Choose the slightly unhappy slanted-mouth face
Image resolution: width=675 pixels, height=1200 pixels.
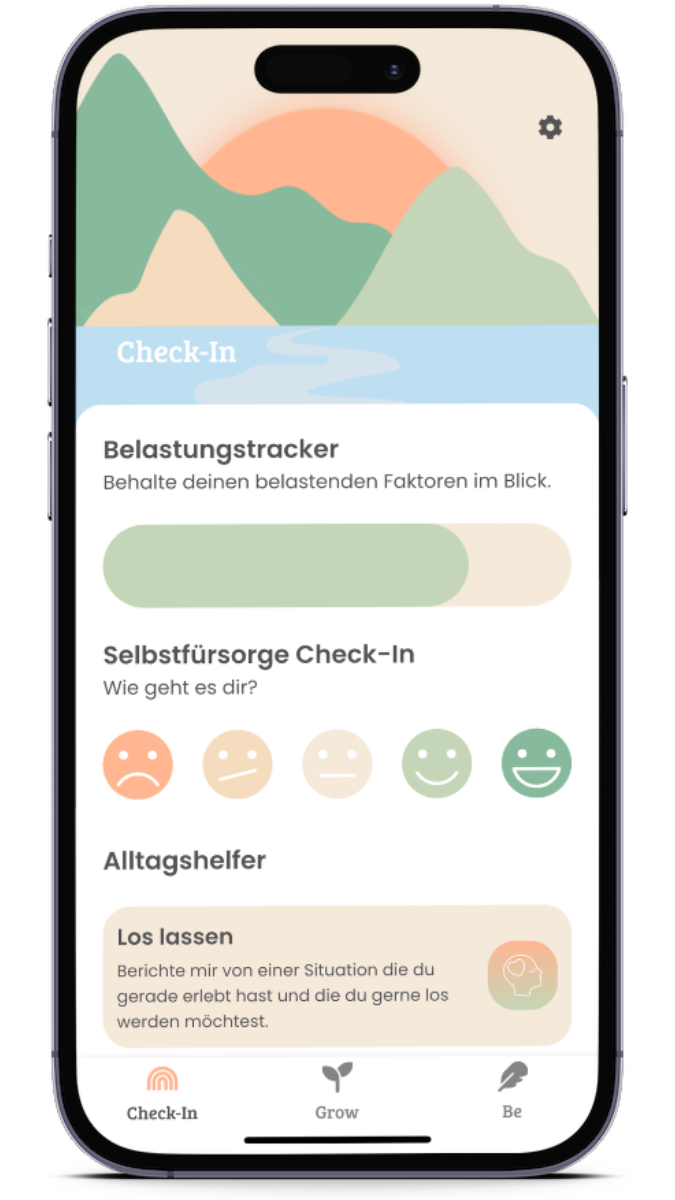(238, 764)
